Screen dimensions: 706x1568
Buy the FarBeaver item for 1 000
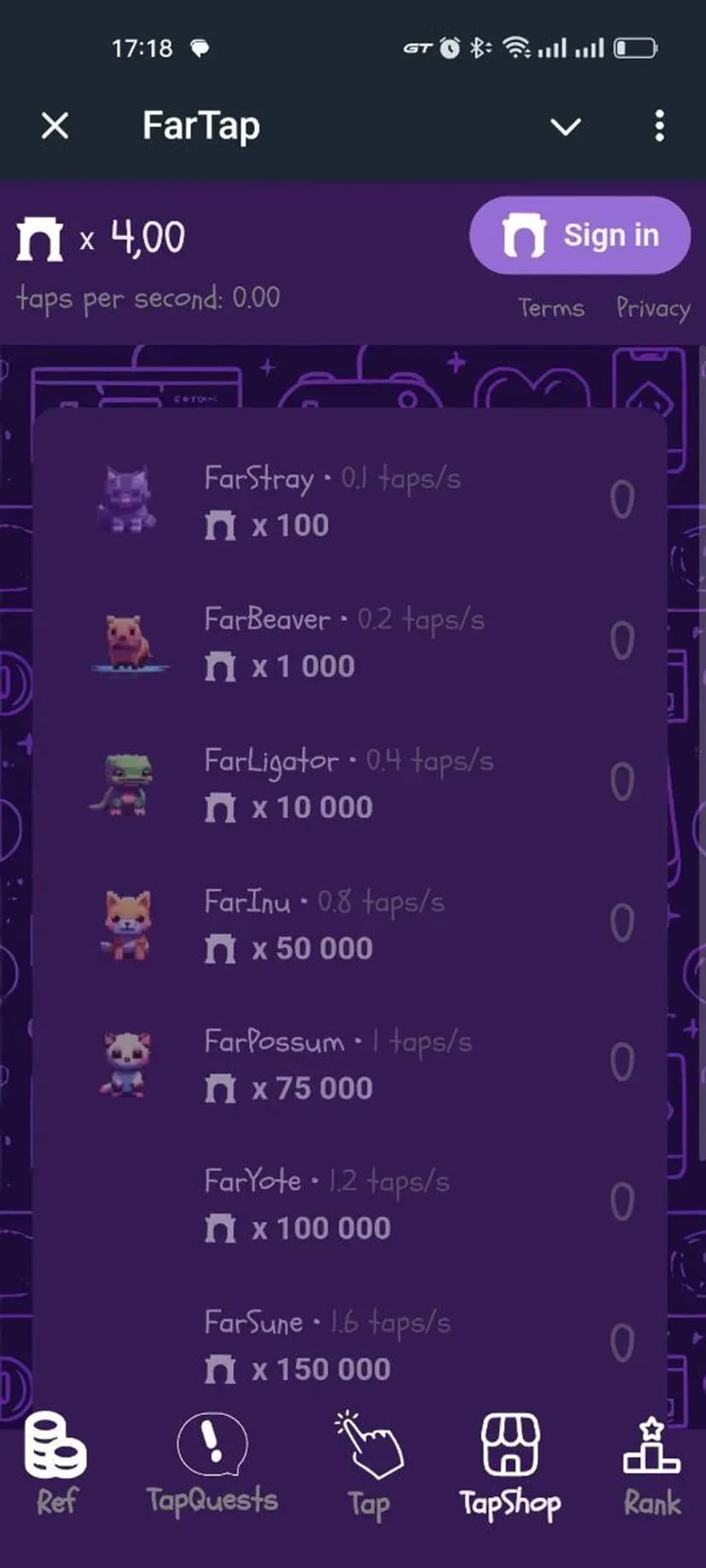tap(350, 642)
